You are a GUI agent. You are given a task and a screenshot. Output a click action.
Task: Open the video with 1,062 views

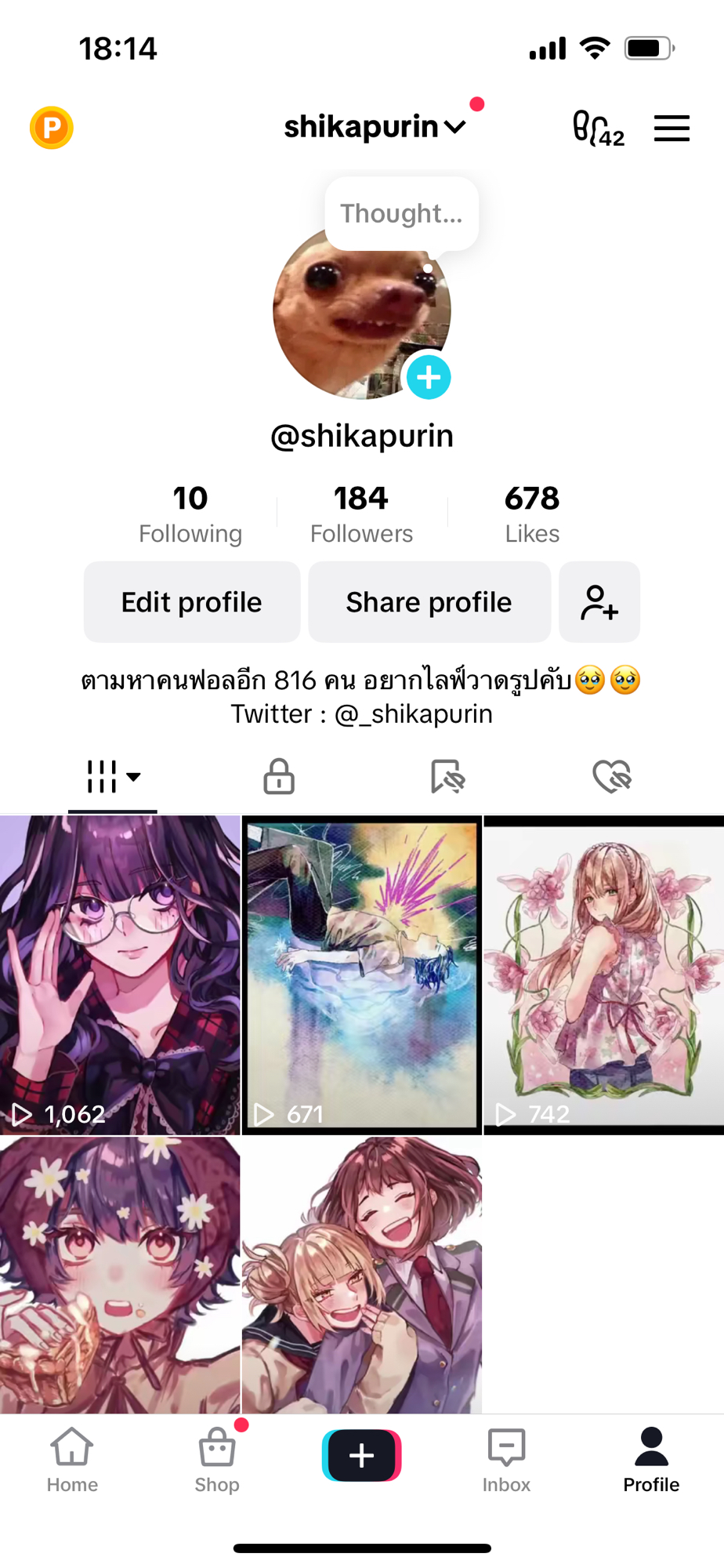click(x=120, y=975)
